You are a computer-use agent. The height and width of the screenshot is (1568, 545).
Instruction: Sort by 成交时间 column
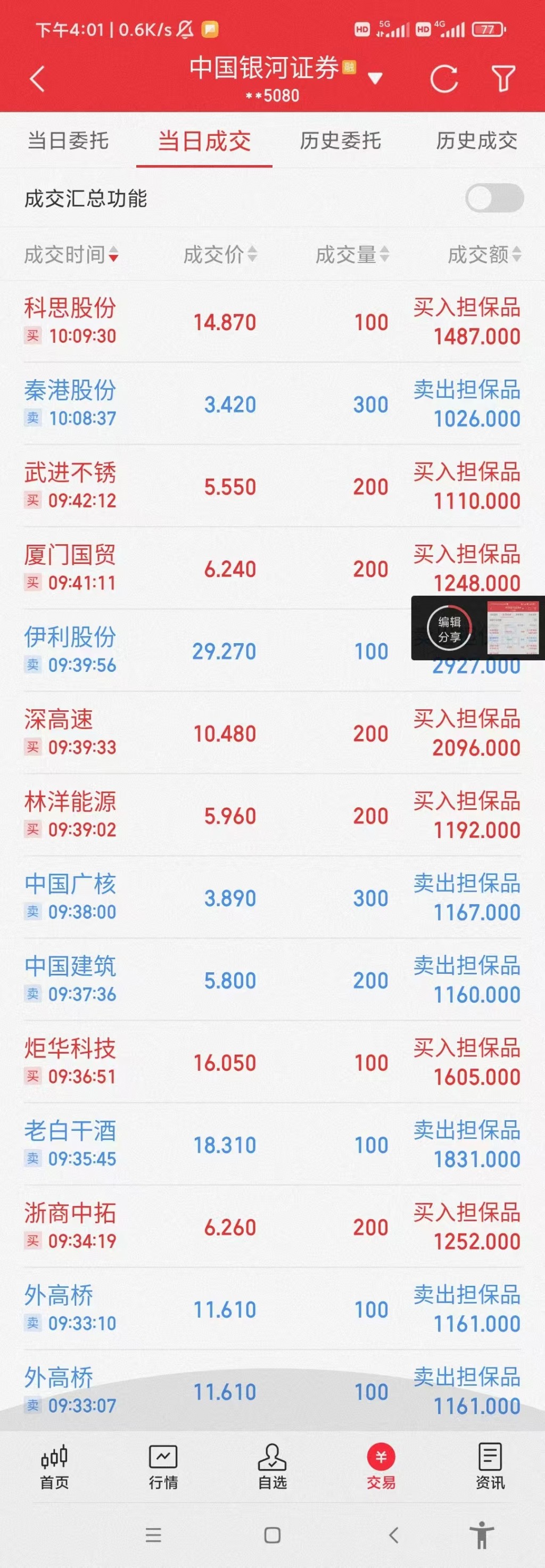[x=71, y=255]
